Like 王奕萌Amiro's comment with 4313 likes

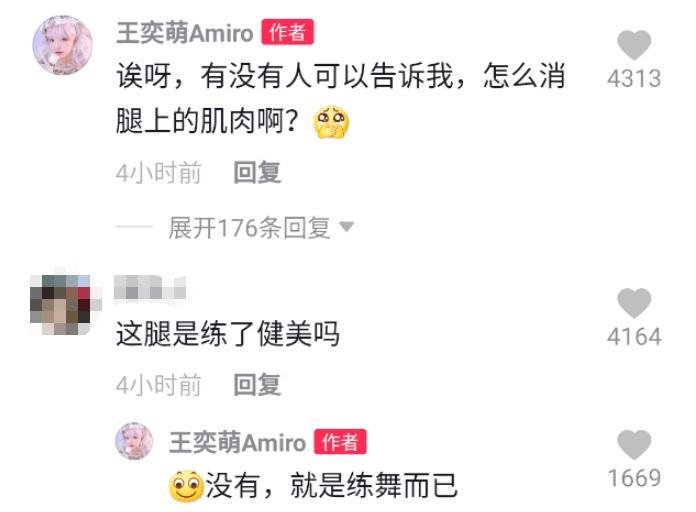(x=633, y=46)
